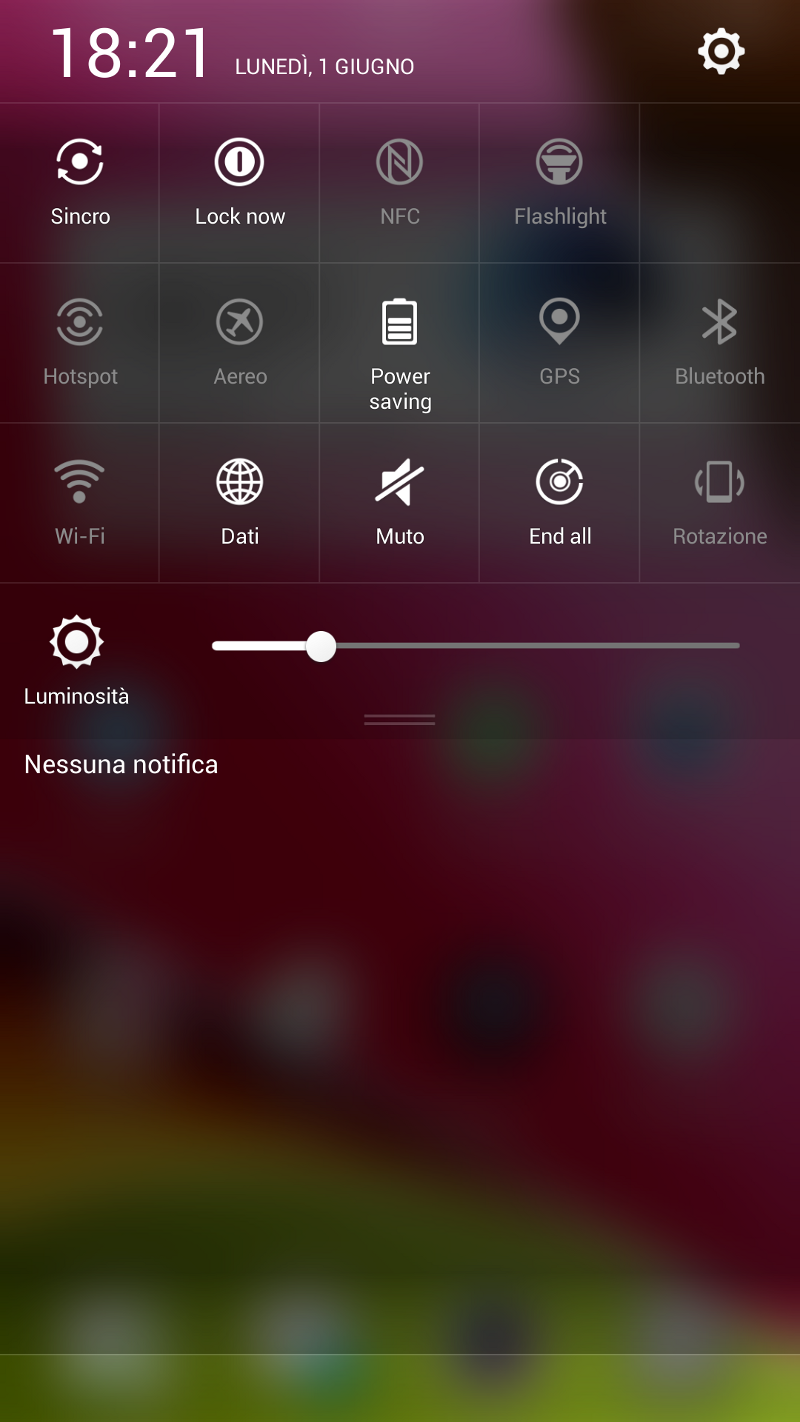
Task: Toggle the Muto sound tile
Action: (x=400, y=503)
